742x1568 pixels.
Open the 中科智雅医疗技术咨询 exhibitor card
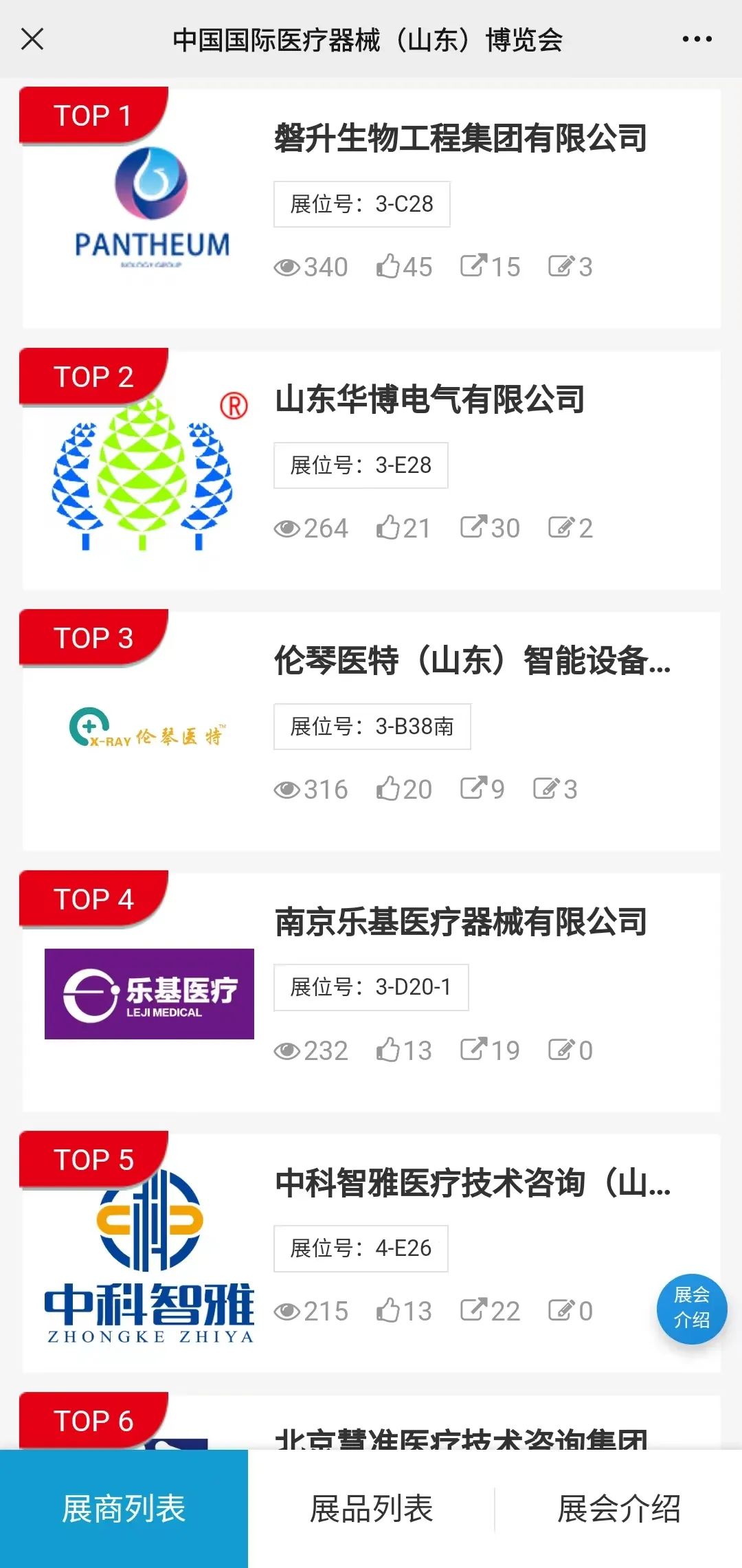pyautogui.click(x=472, y=1183)
